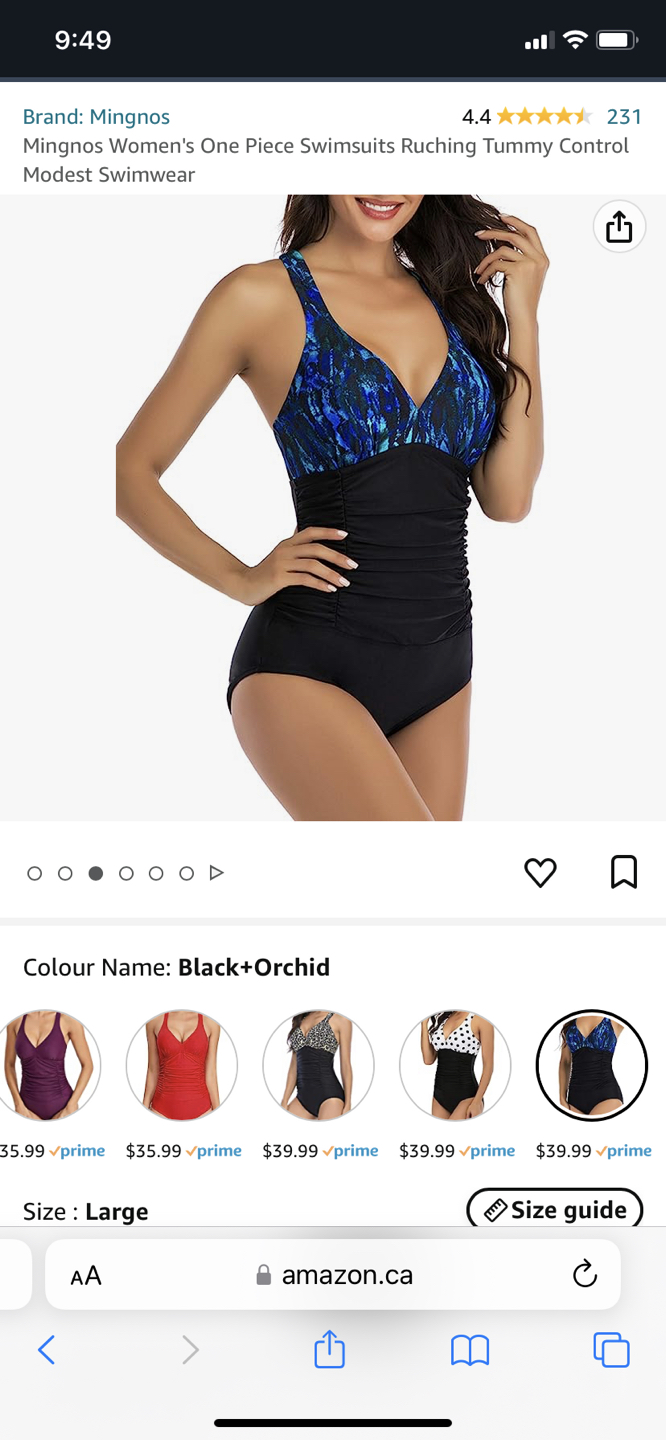The width and height of the screenshot is (666, 1440).
Task: Open Safari share sheet in toolbar
Action: point(329,1350)
